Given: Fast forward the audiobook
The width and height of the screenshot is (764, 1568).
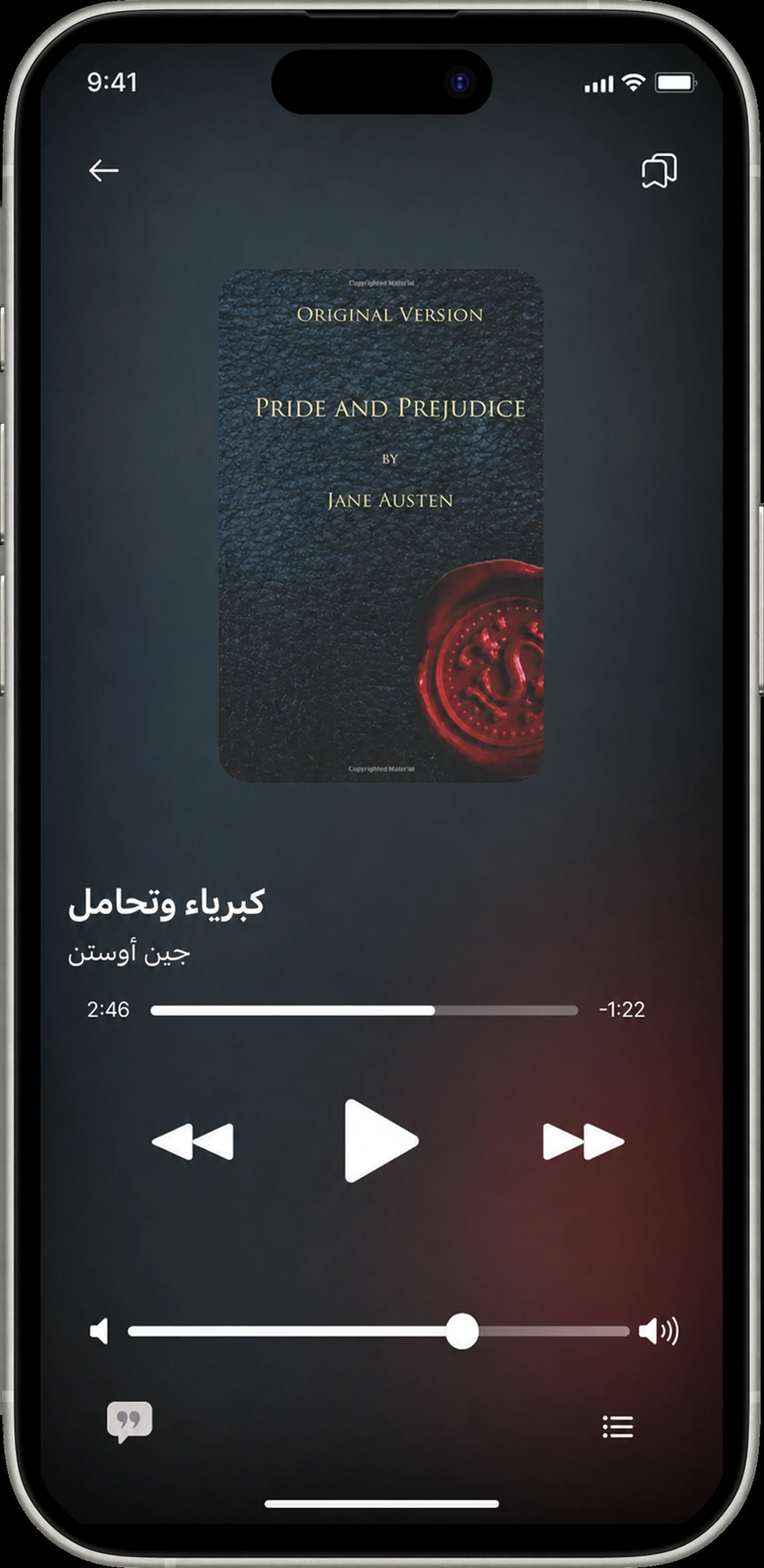Looking at the screenshot, I should [583, 1141].
